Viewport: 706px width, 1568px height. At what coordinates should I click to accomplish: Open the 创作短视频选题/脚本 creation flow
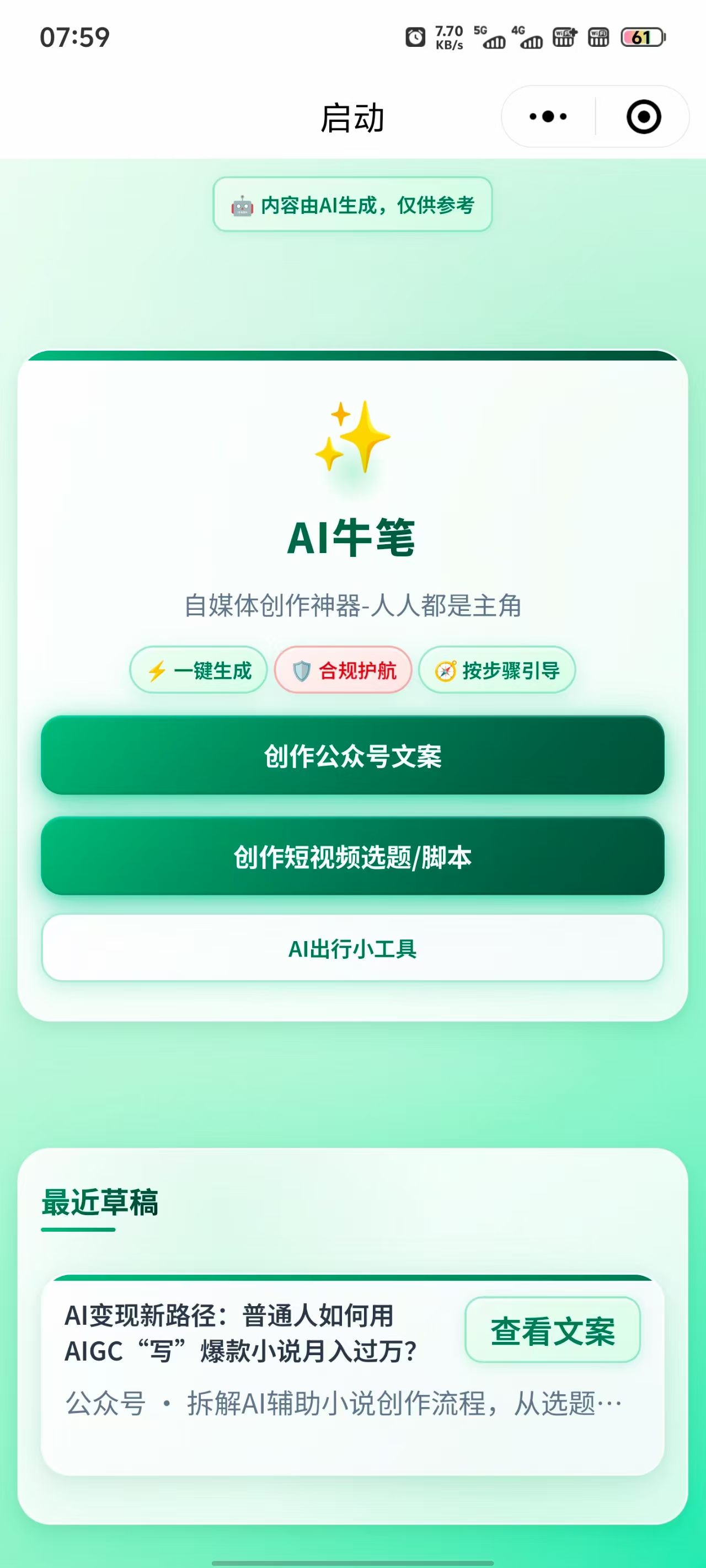pos(352,858)
